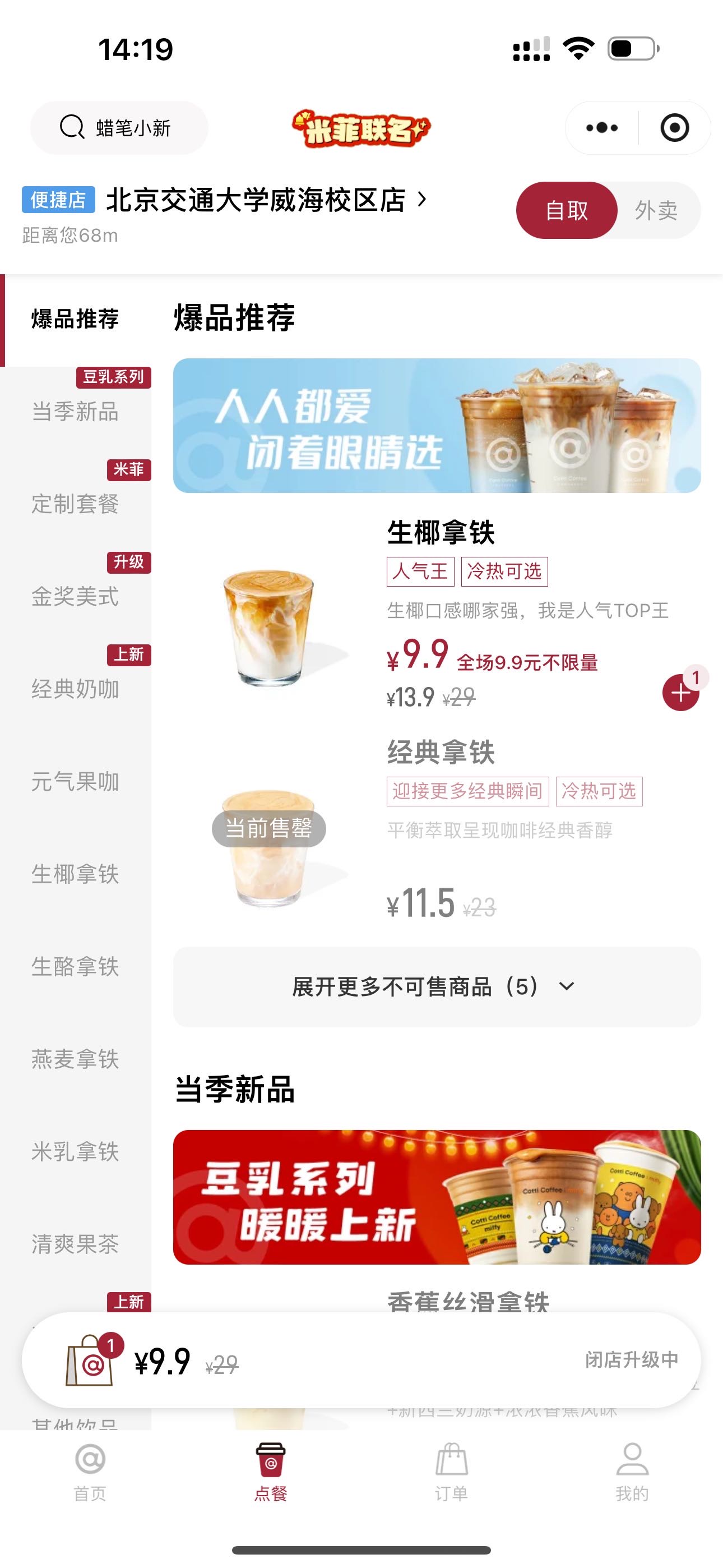Open the 人人都爱闭着眼睛选 banner
Image resolution: width=723 pixels, height=1568 pixels.
pyautogui.click(x=437, y=426)
